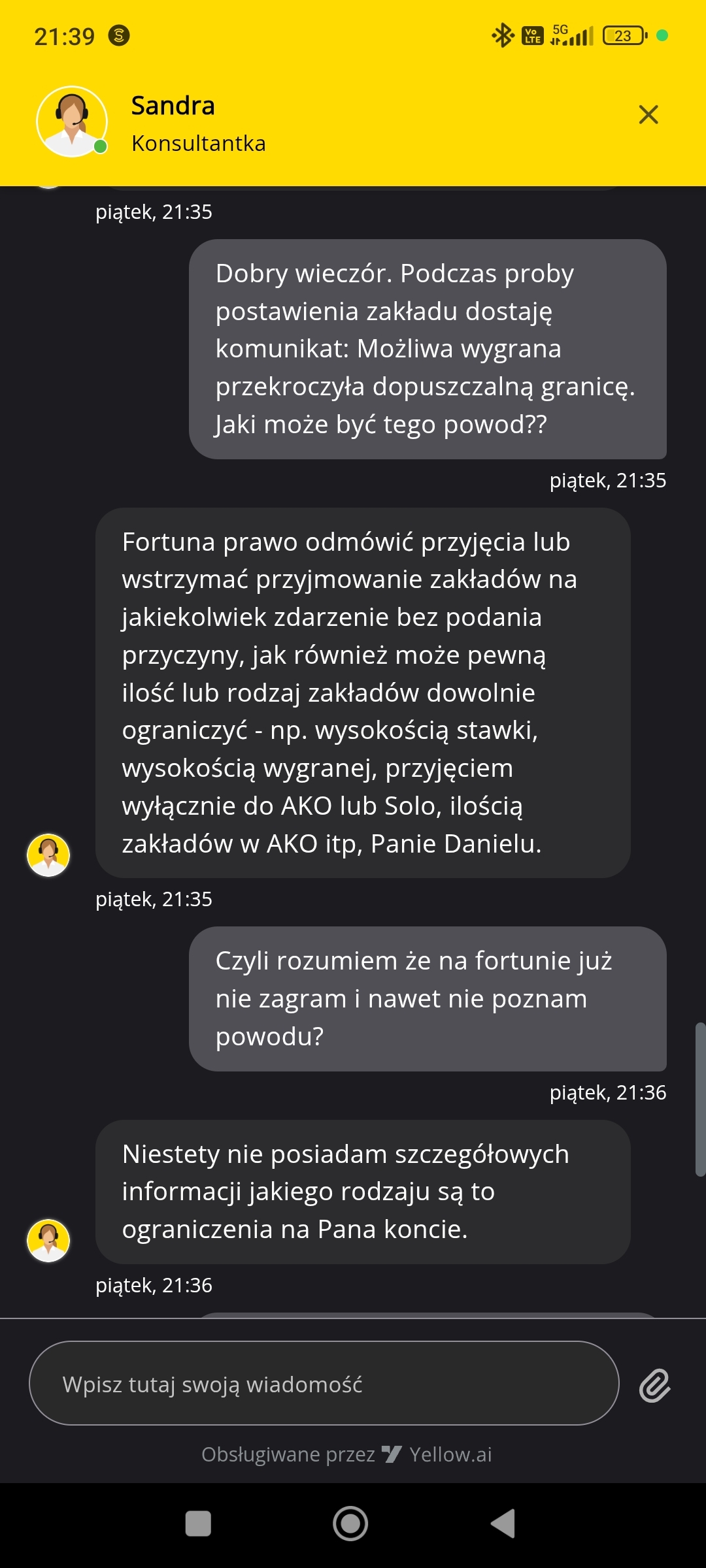Attach a file with the paperclip icon

click(x=654, y=1385)
